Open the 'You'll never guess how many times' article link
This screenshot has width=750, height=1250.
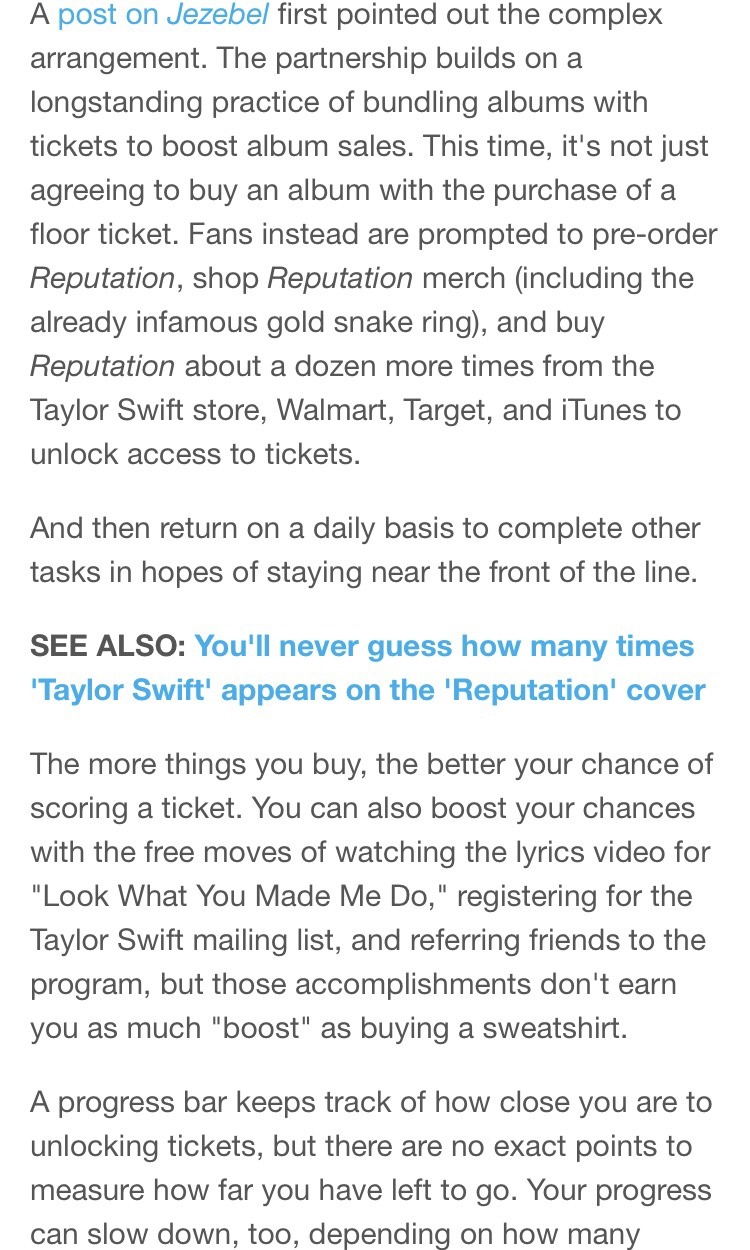click(444, 647)
